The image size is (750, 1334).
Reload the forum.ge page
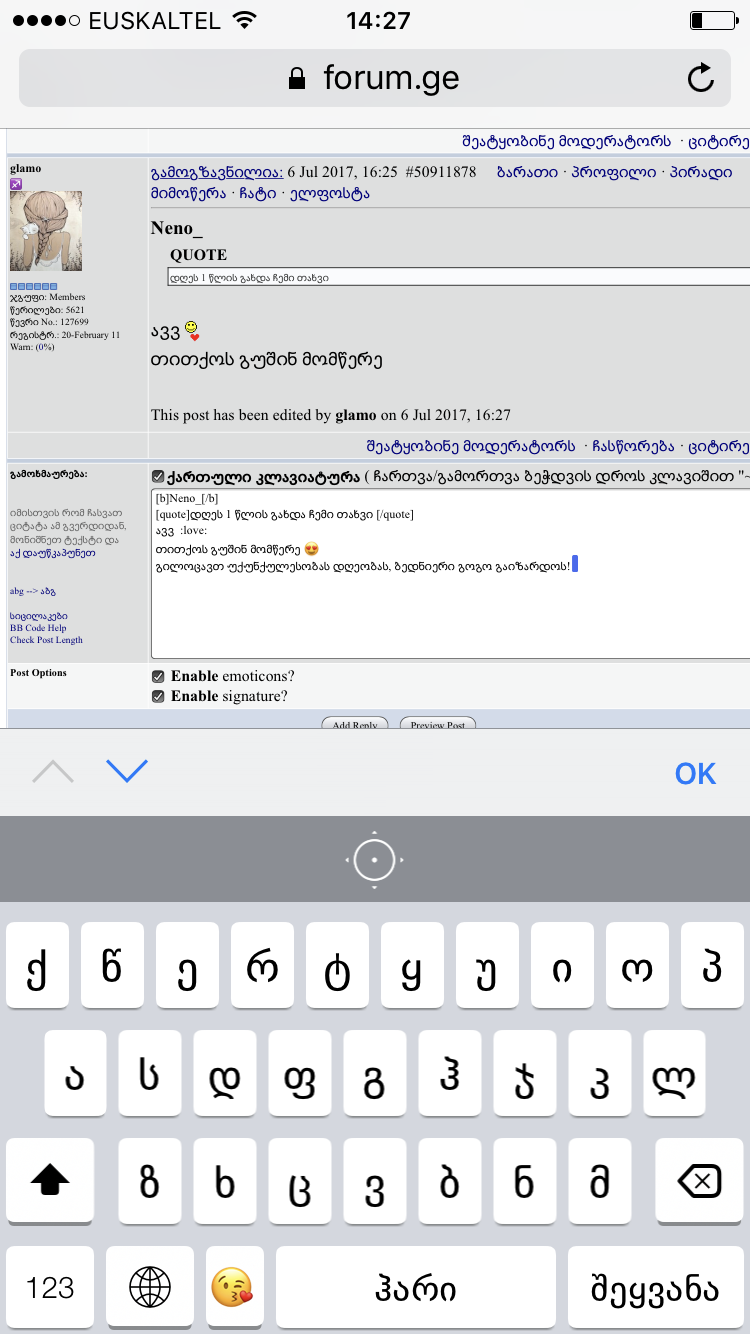click(x=701, y=78)
